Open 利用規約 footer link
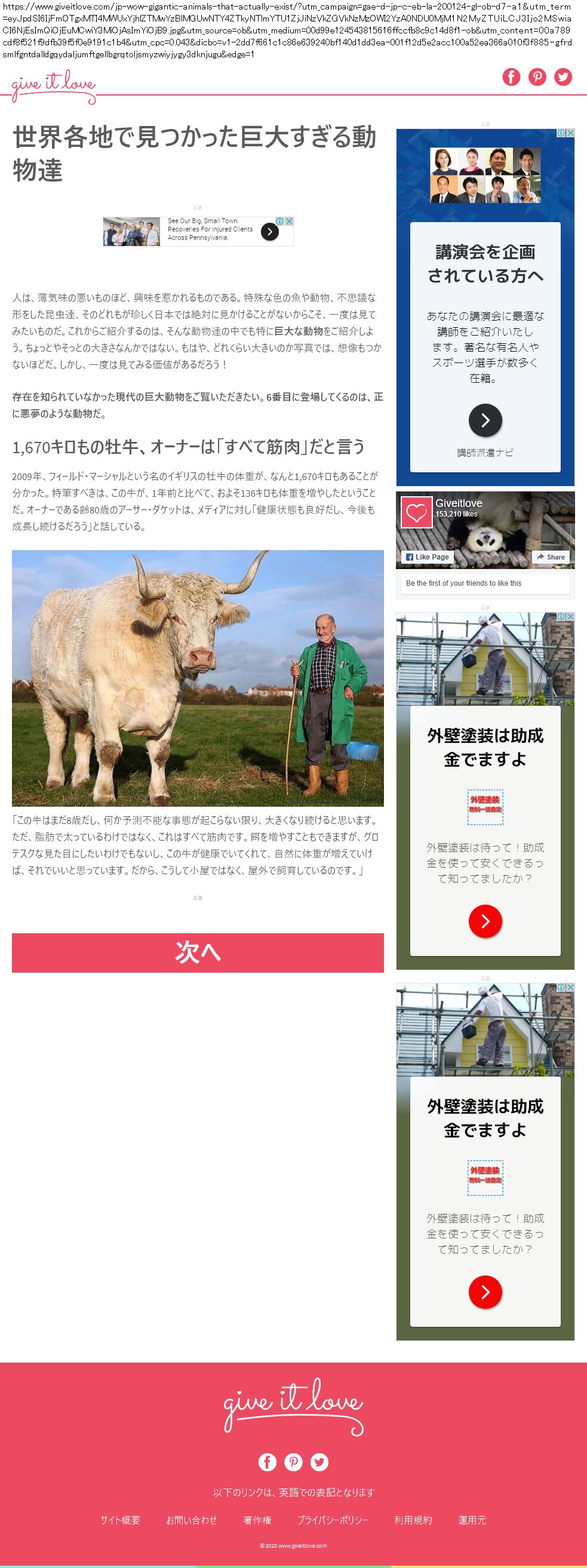 click(413, 1520)
